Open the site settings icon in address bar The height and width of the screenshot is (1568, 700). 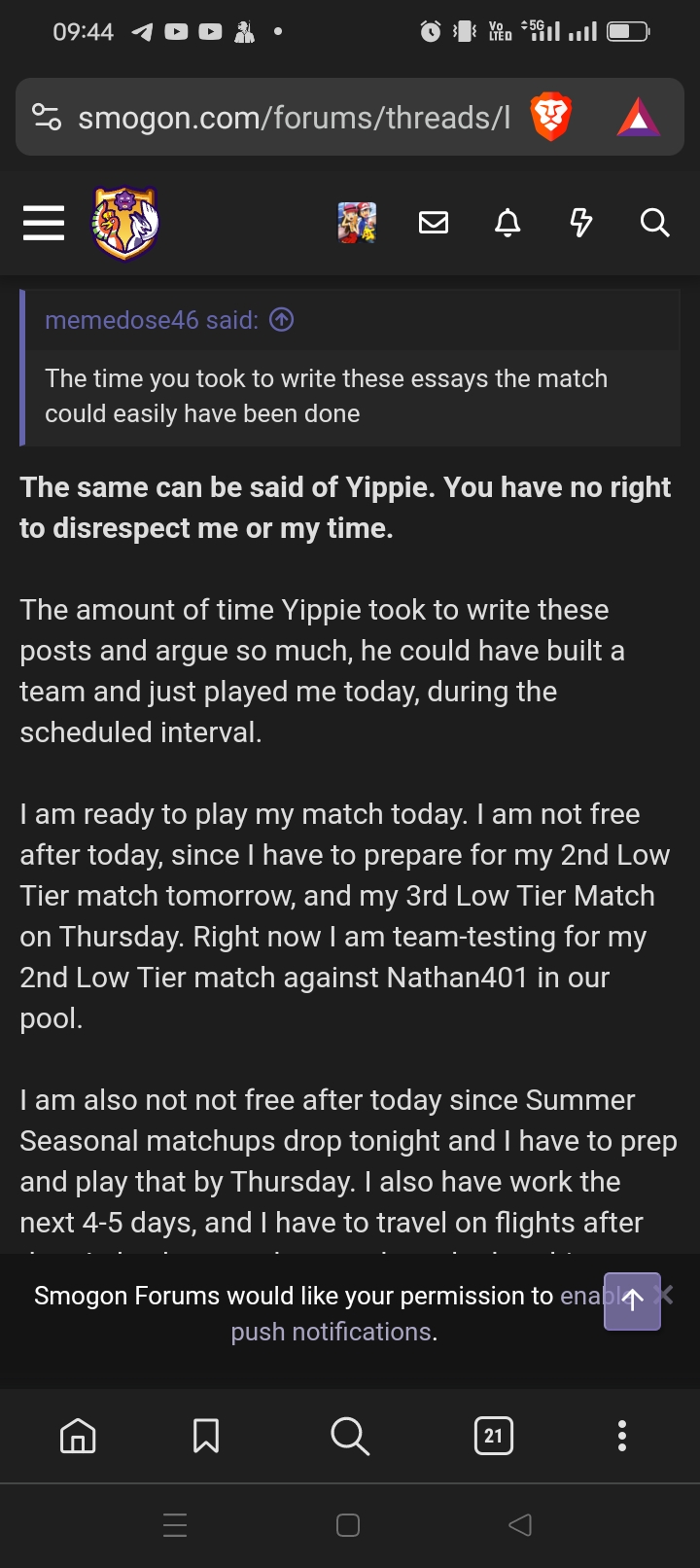coord(47,118)
